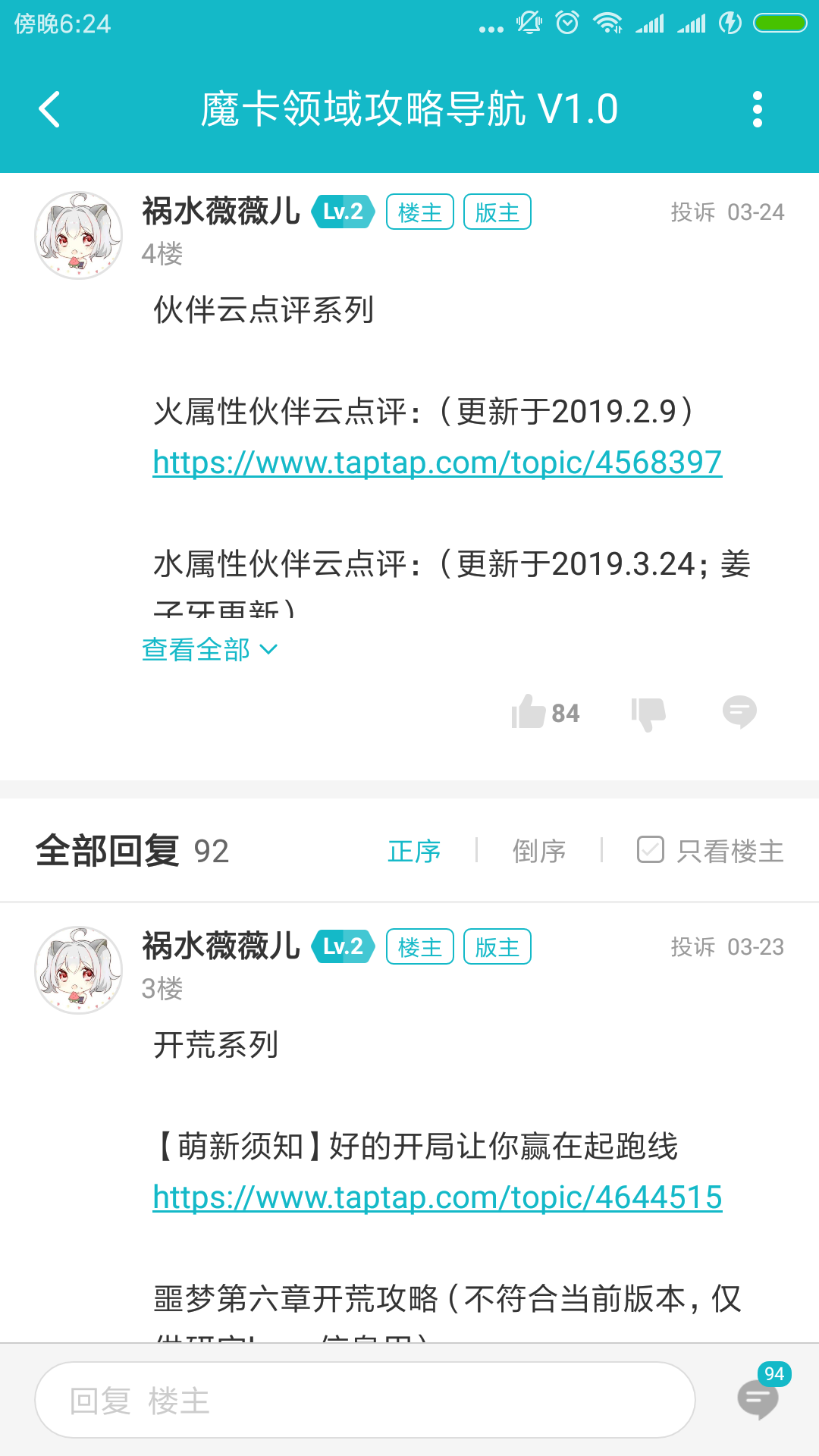Open 祸水薇薇儿's avatar on the 4楼 post
The image size is (819, 1456).
pyautogui.click(x=79, y=235)
